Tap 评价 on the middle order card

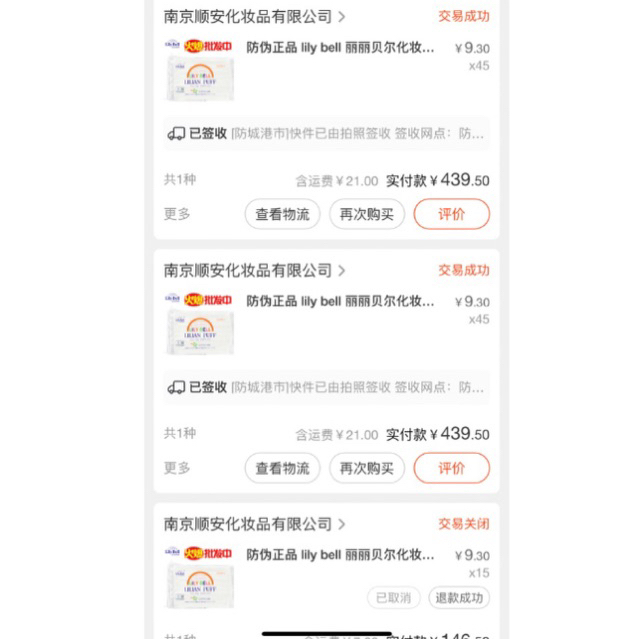pos(451,468)
